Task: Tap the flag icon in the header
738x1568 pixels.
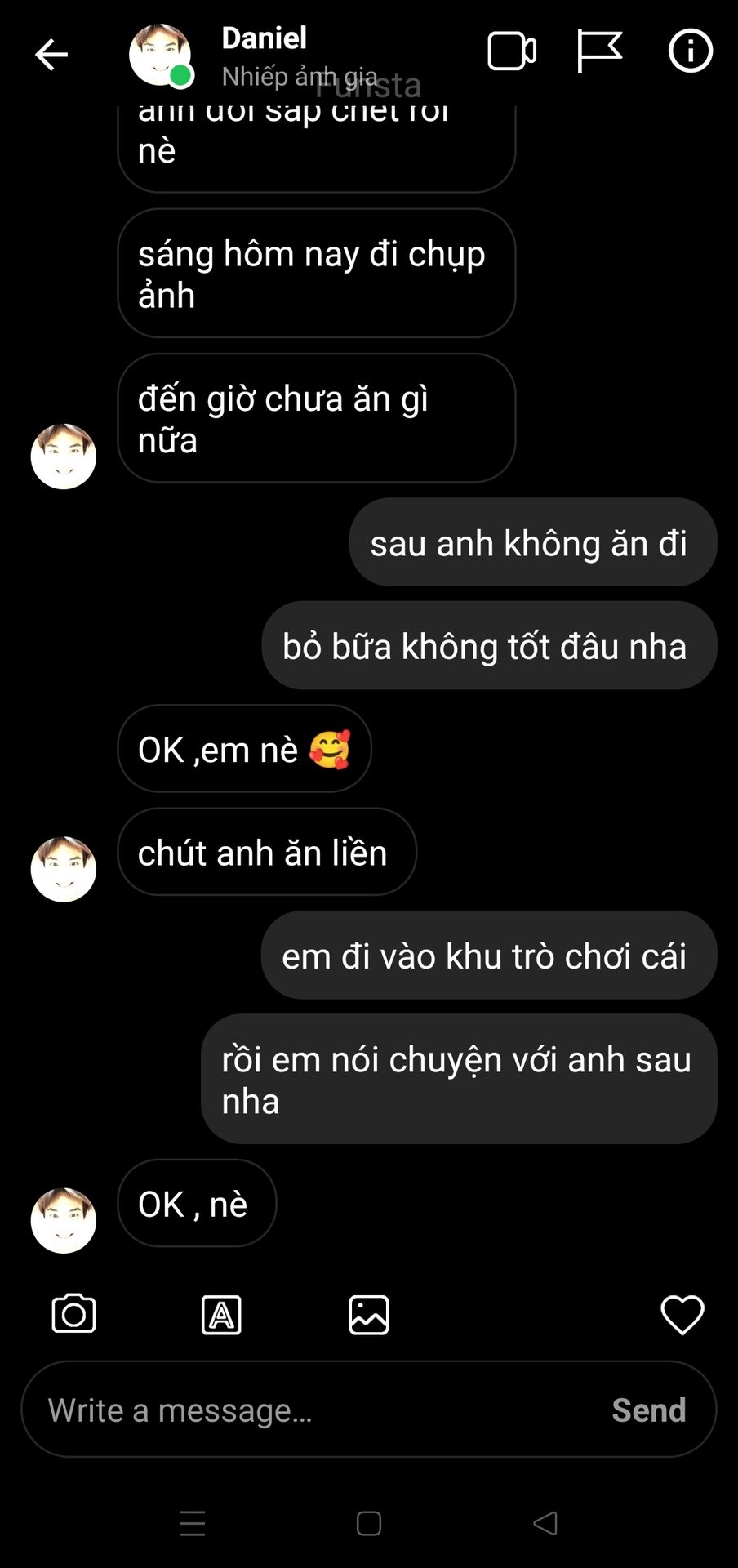Action: point(599,51)
